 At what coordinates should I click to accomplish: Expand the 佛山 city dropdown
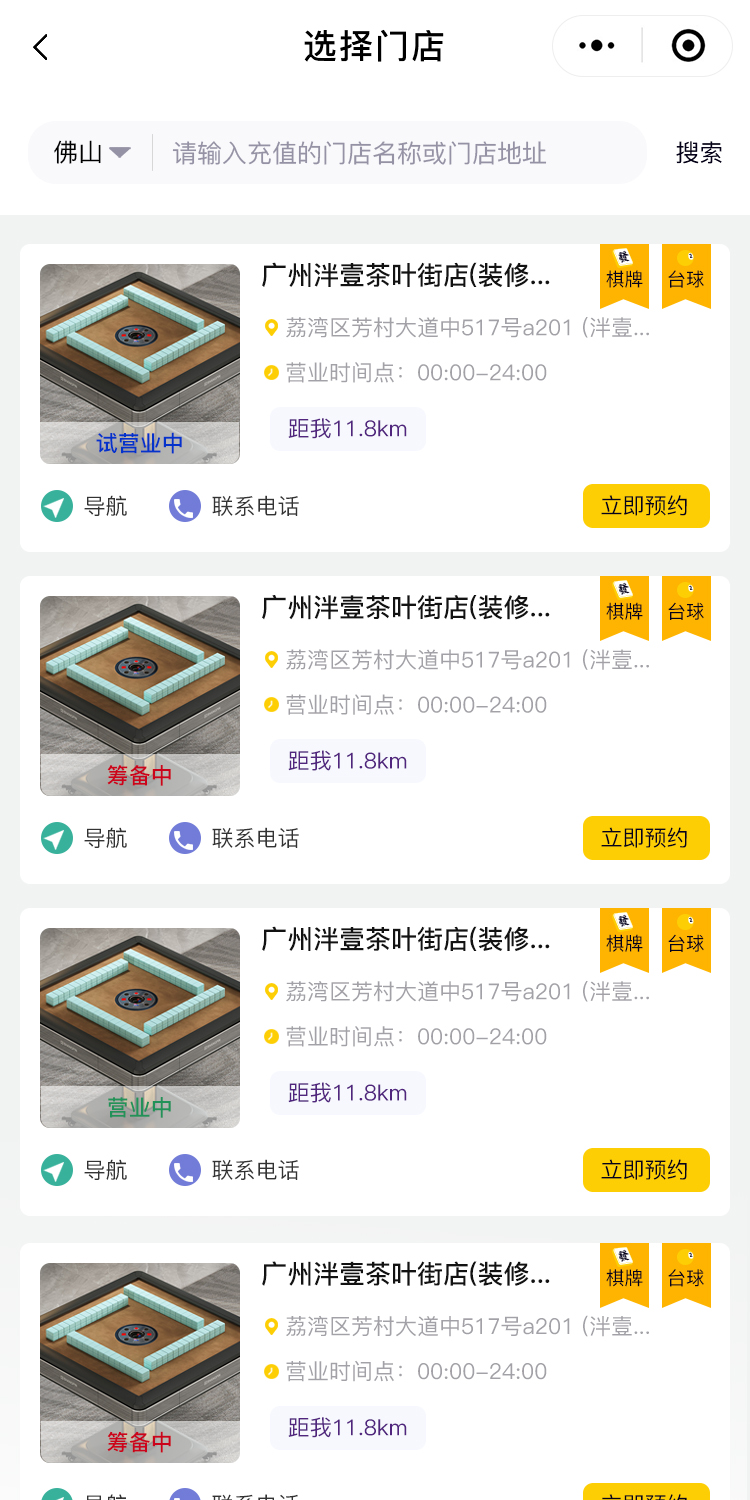[x=92, y=153]
